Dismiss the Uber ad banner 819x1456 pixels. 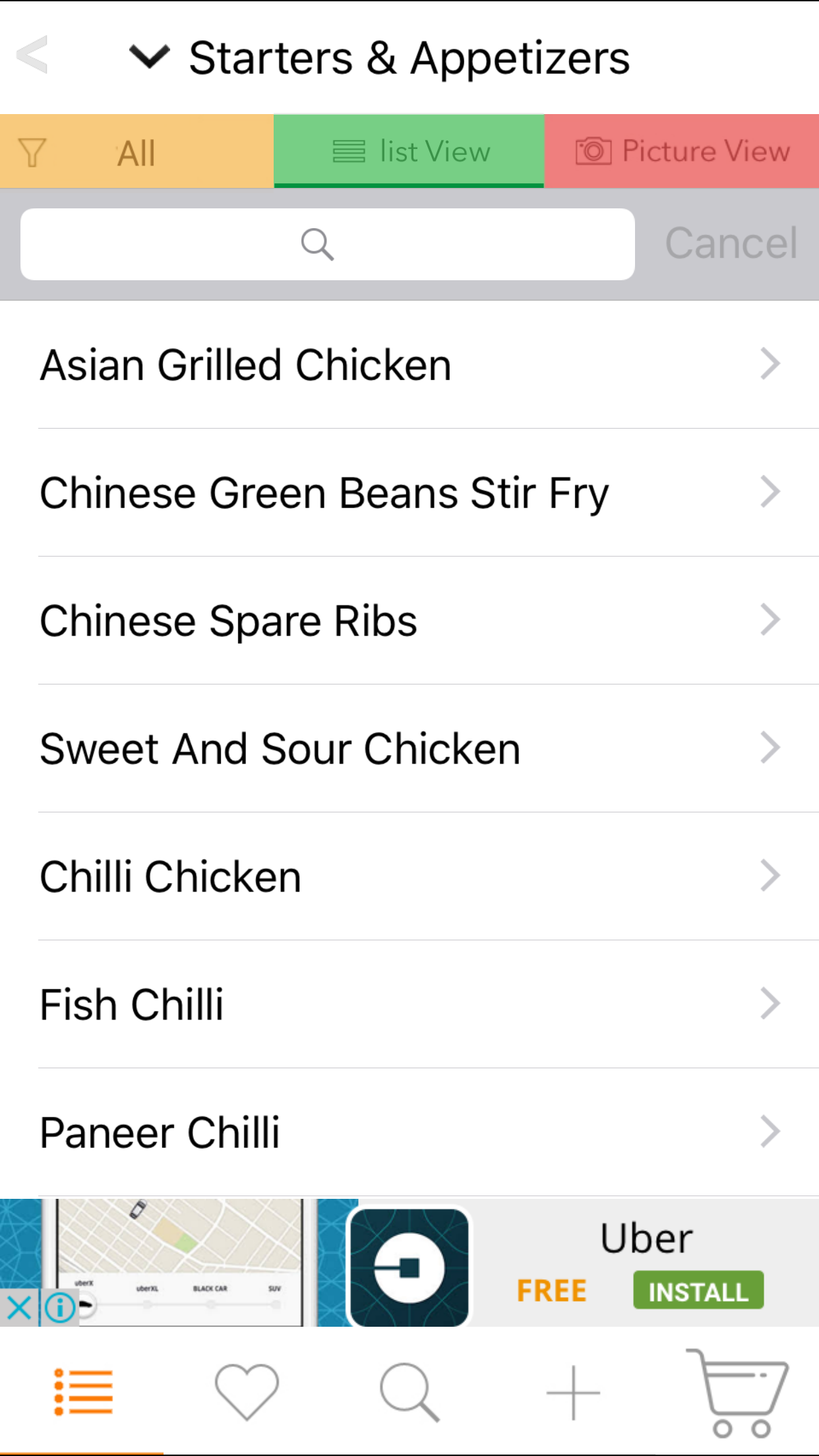[19, 1306]
